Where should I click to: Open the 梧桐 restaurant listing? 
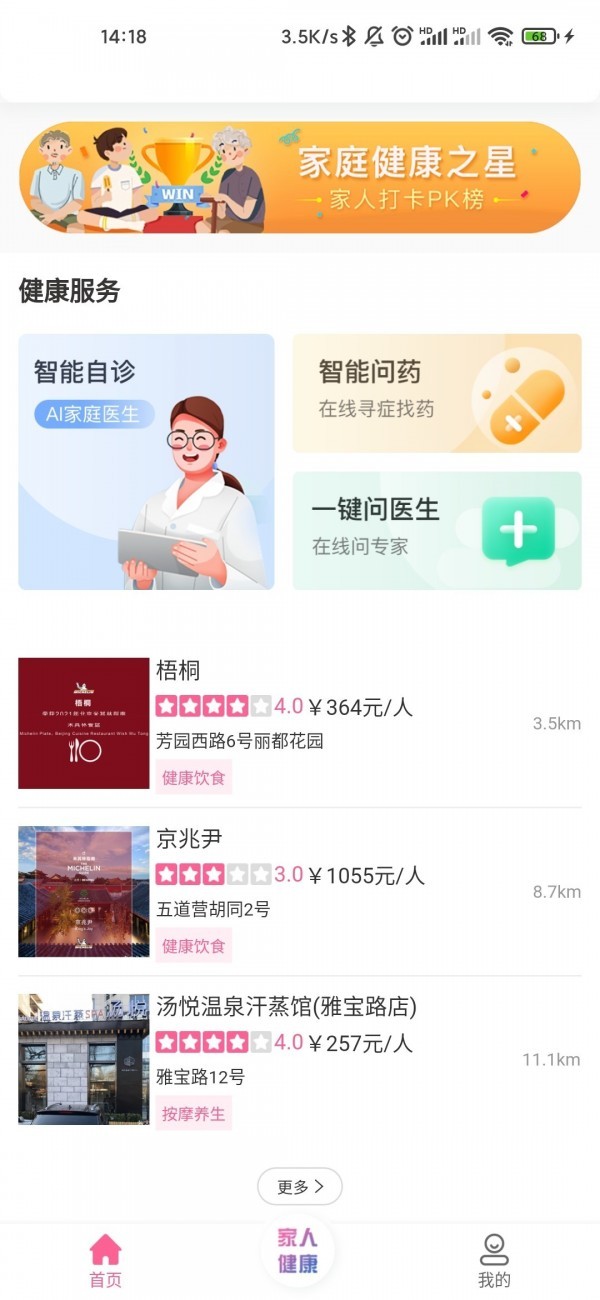(x=300, y=723)
